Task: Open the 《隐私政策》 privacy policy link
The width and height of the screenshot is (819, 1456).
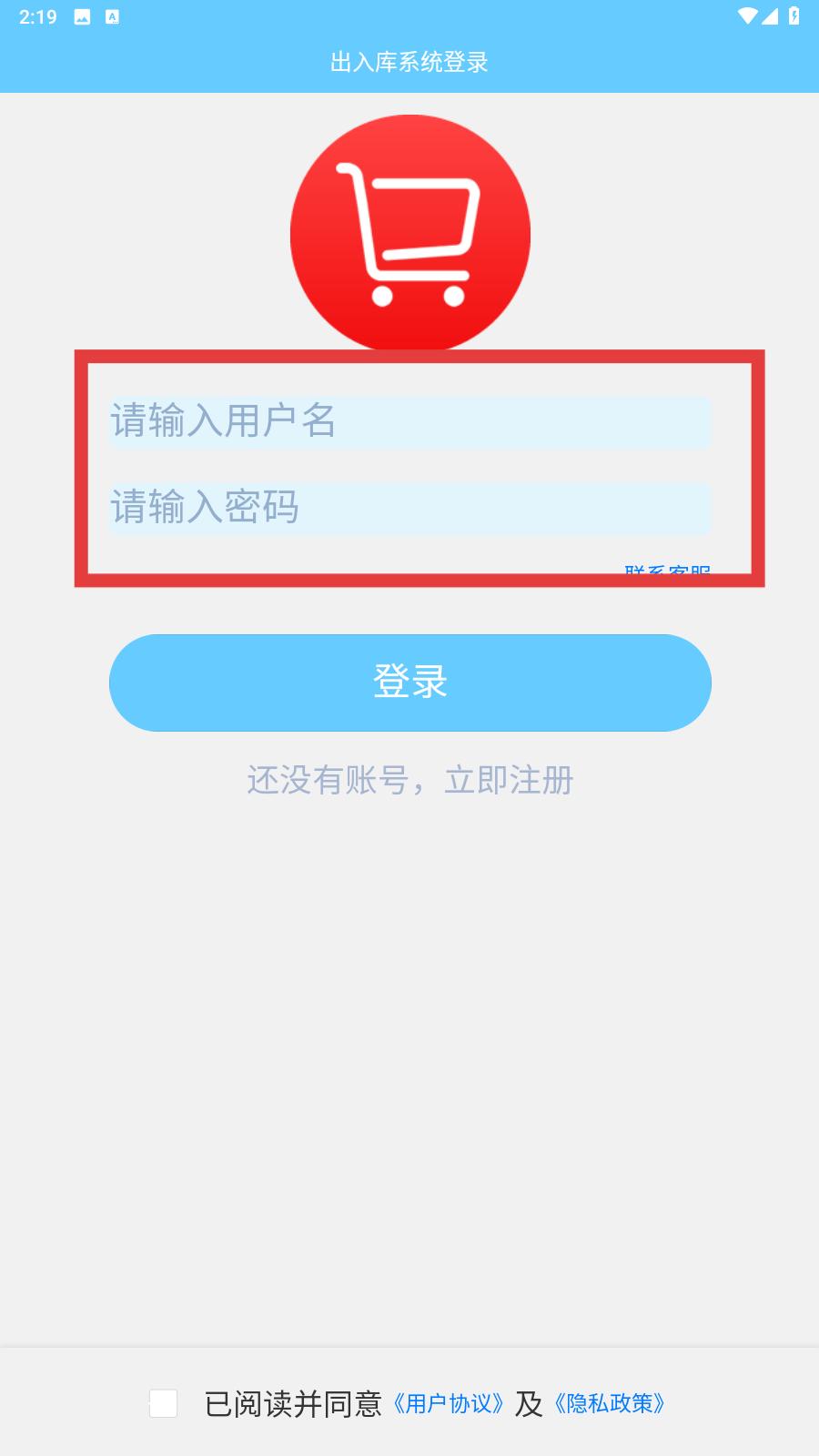Action: click(x=610, y=1403)
